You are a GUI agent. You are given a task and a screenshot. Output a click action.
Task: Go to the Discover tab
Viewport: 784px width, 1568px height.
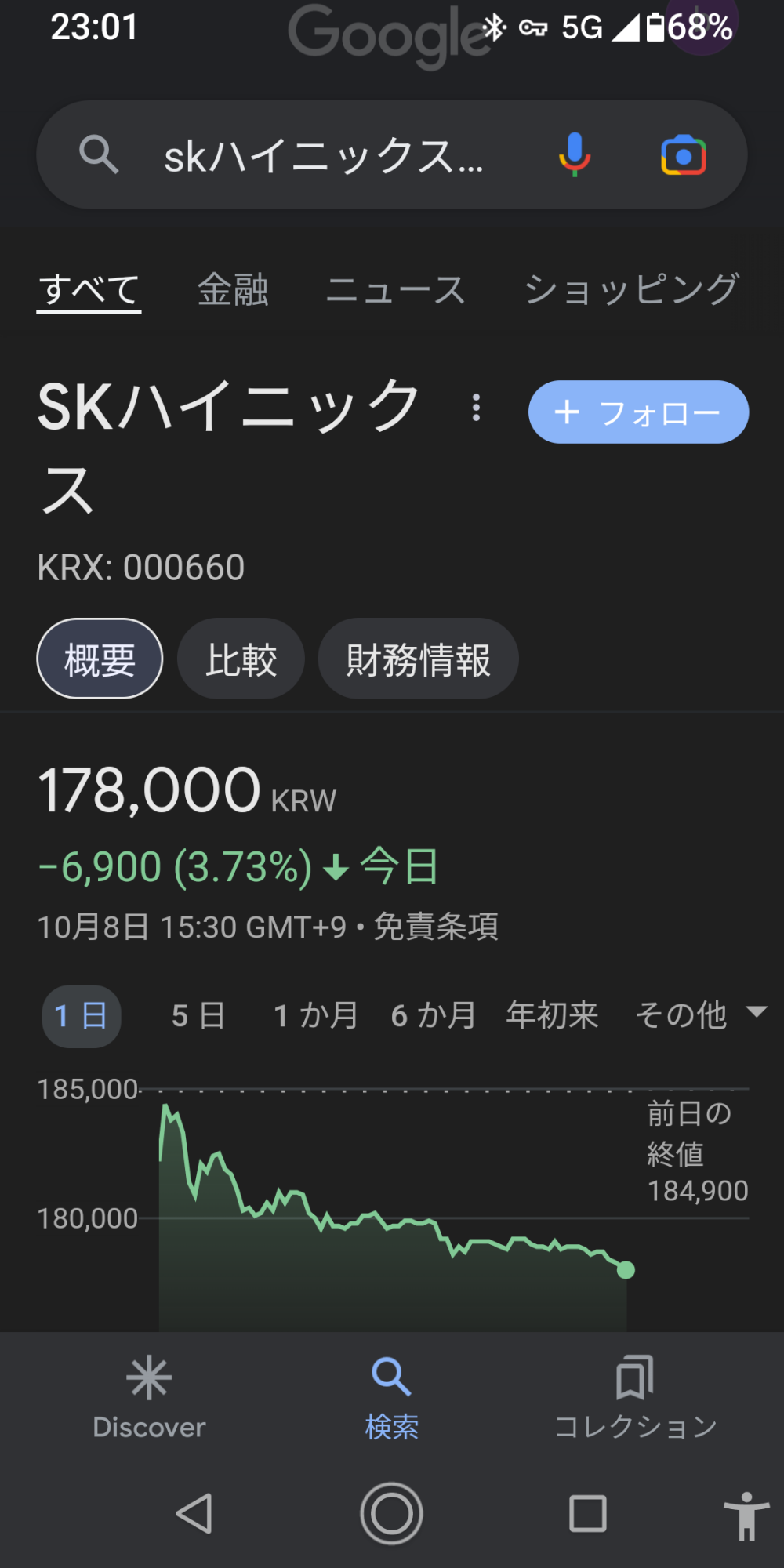coord(149,1398)
